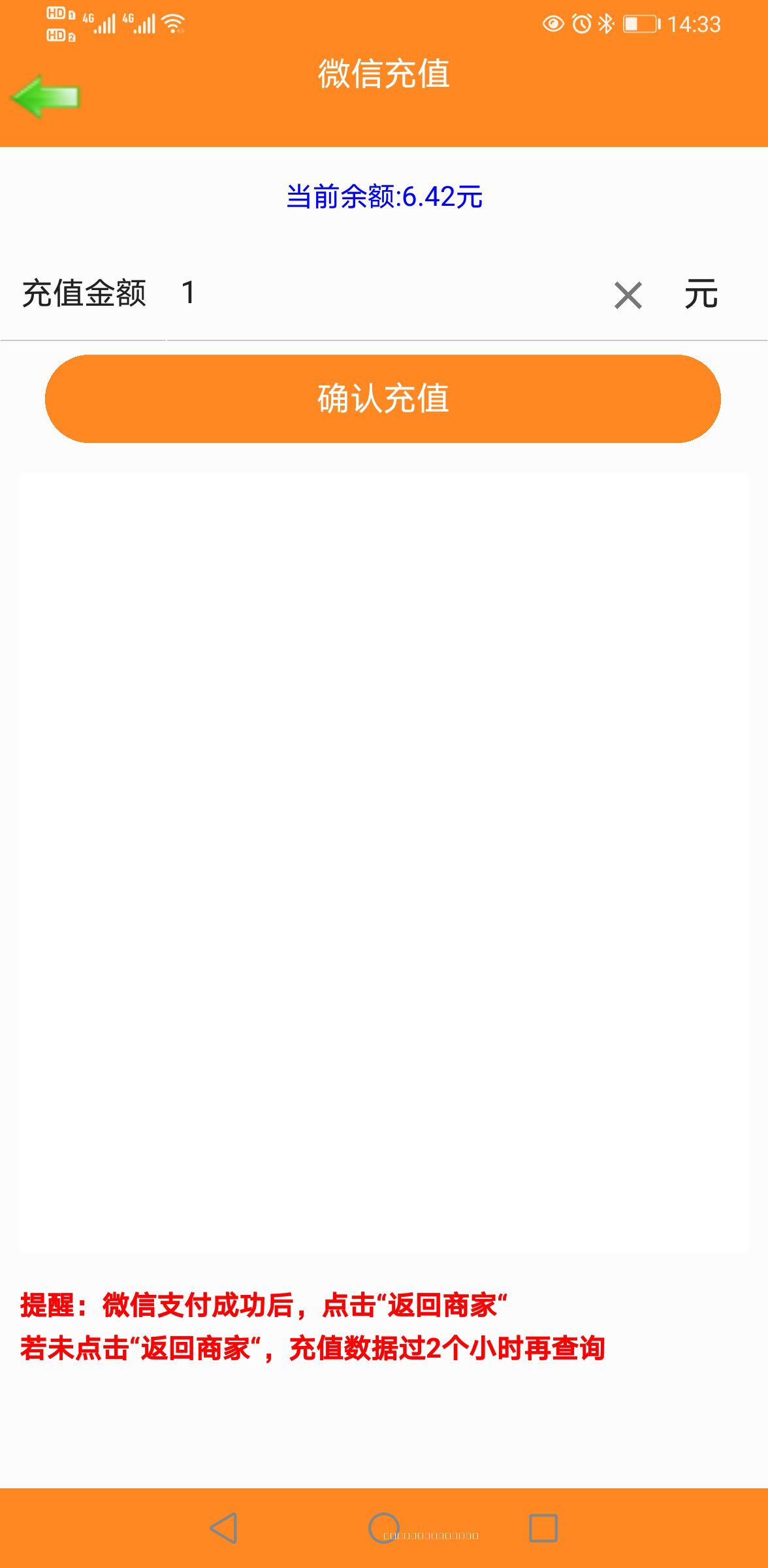Open recent apps via square button
The width and height of the screenshot is (768, 1568).
(543, 1528)
